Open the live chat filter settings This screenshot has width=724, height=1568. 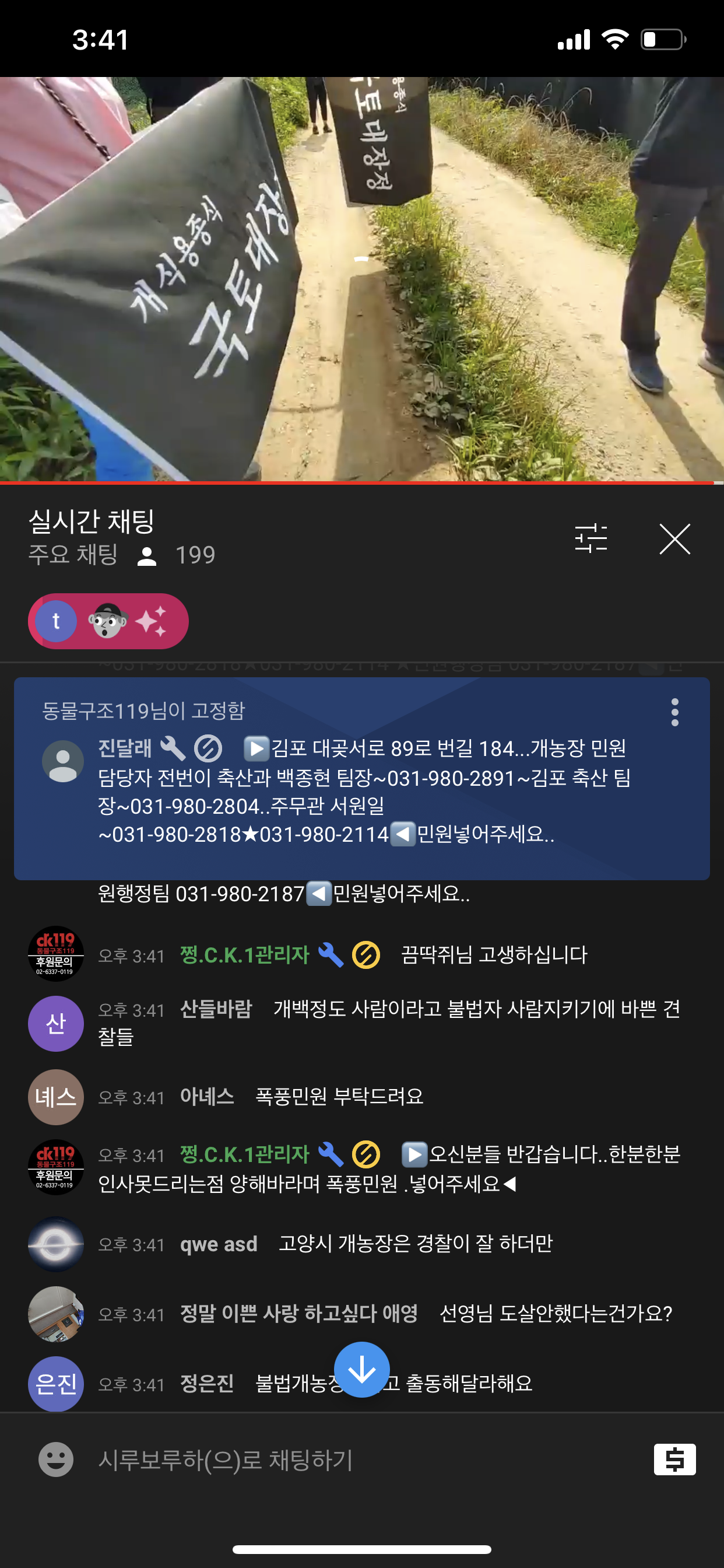click(x=591, y=538)
